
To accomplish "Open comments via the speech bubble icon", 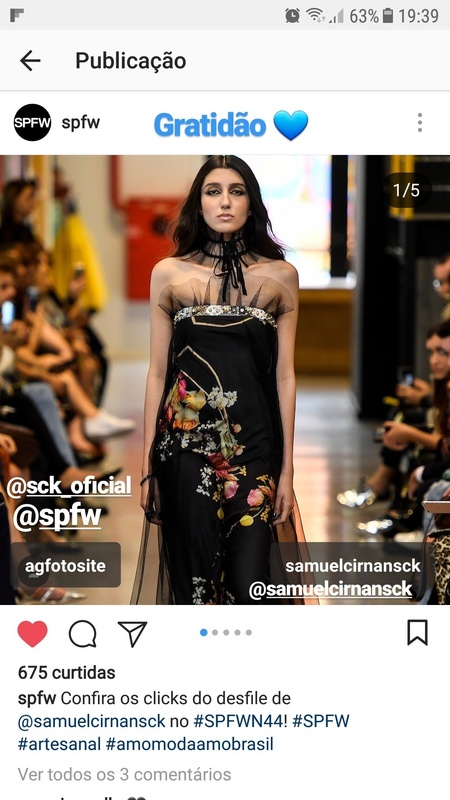I will (83, 634).
